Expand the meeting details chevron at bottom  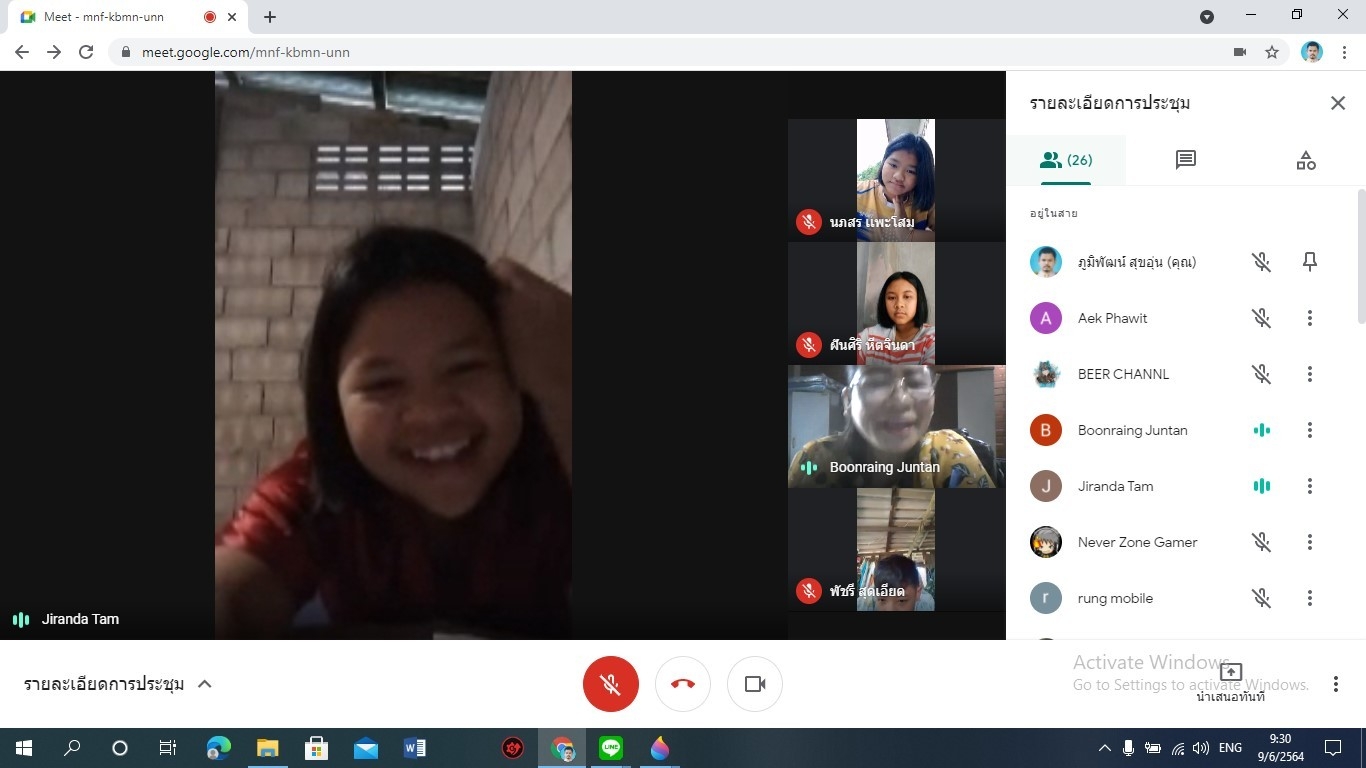(x=205, y=684)
